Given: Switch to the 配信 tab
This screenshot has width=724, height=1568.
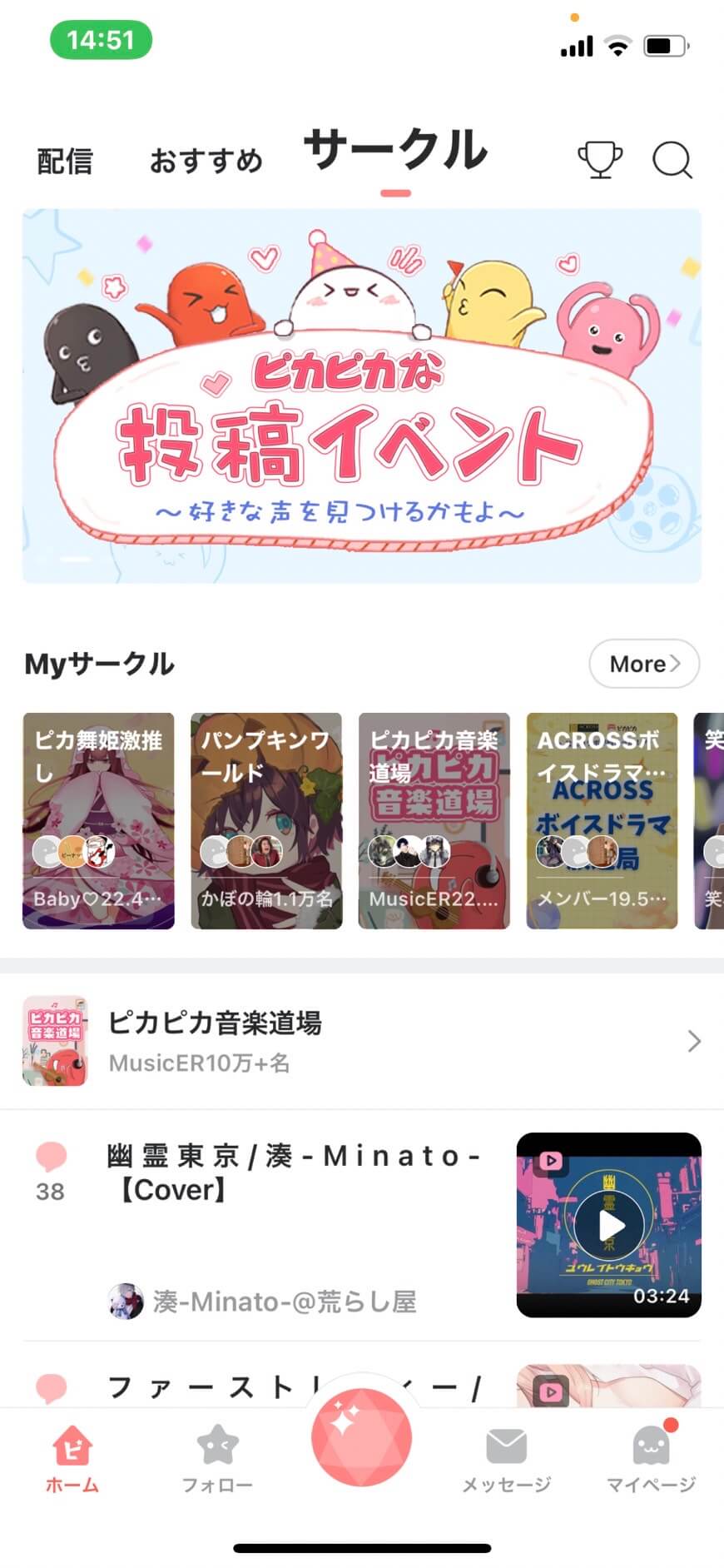Looking at the screenshot, I should 64,158.
